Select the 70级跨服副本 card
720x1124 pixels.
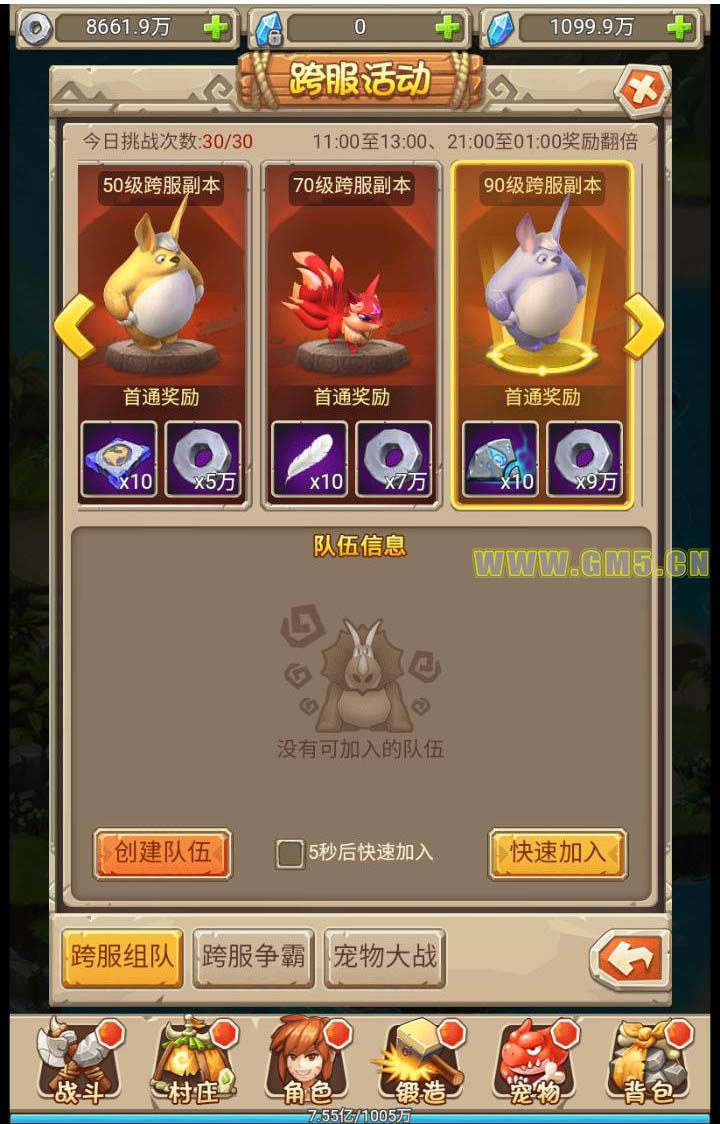(x=351, y=333)
